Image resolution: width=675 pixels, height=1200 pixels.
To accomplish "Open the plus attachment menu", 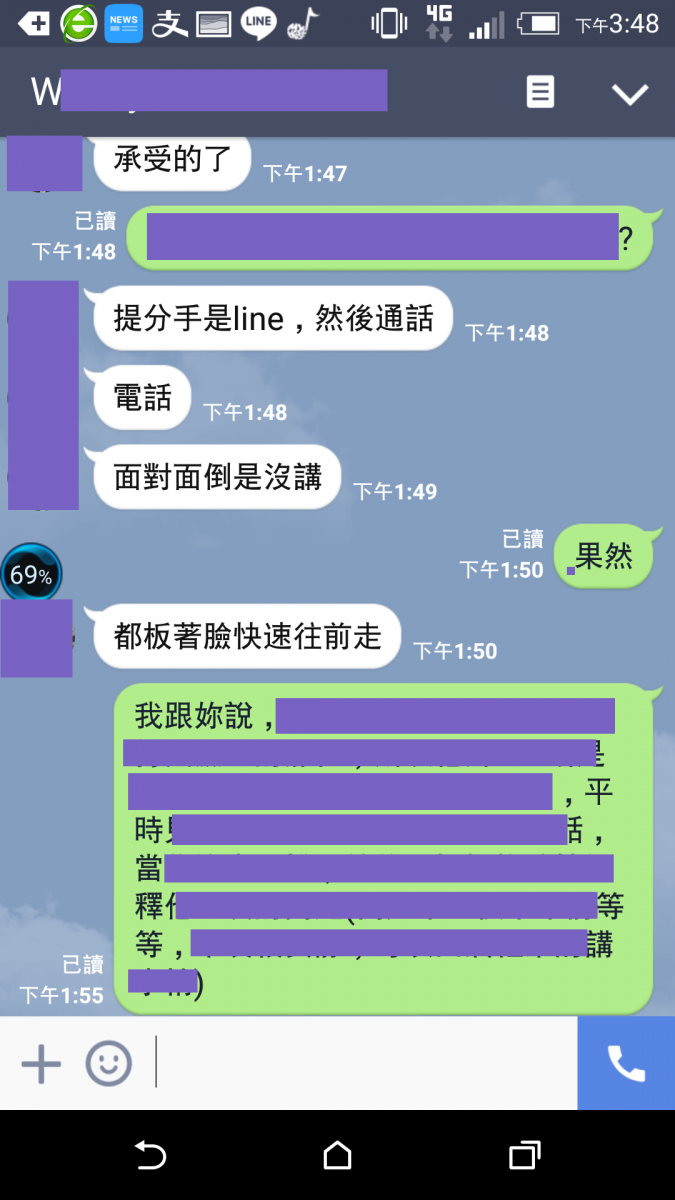I will [41, 1063].
